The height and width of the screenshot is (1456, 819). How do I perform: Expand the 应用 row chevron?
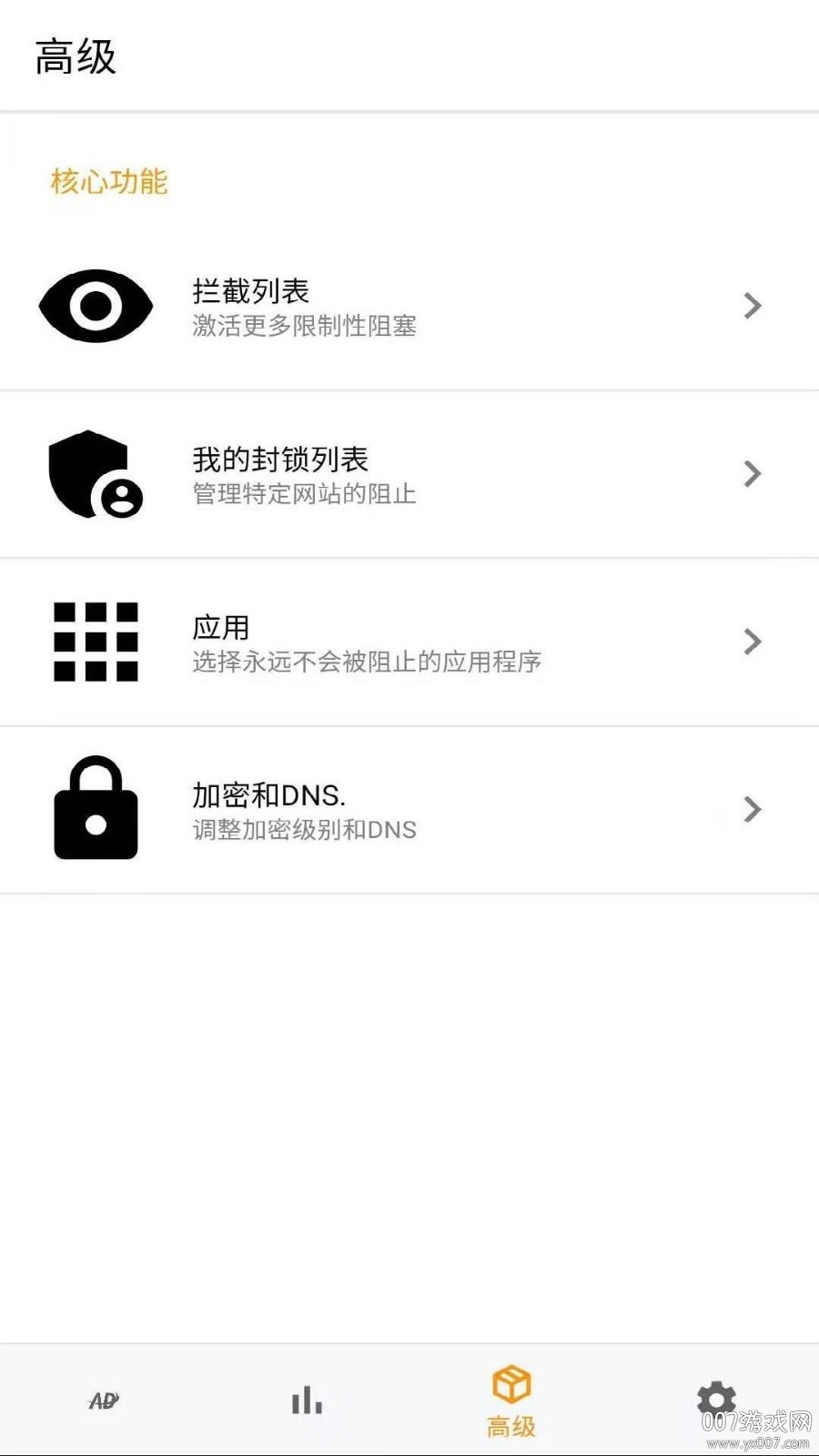[x=753, y=642]
